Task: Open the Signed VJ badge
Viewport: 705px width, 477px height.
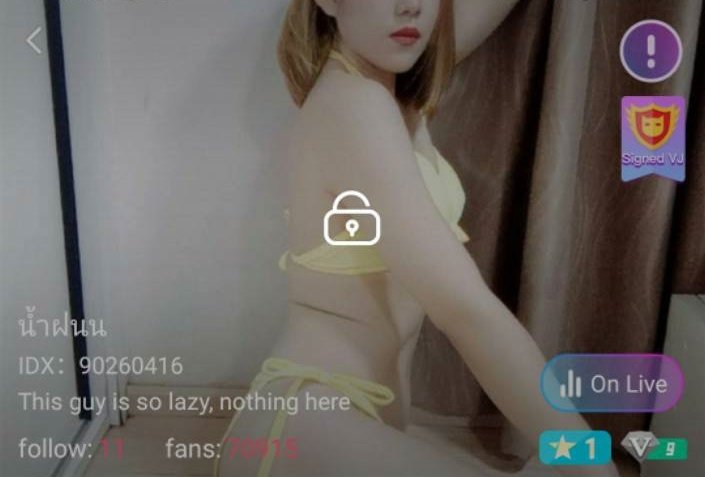Action: coord(653,138)
